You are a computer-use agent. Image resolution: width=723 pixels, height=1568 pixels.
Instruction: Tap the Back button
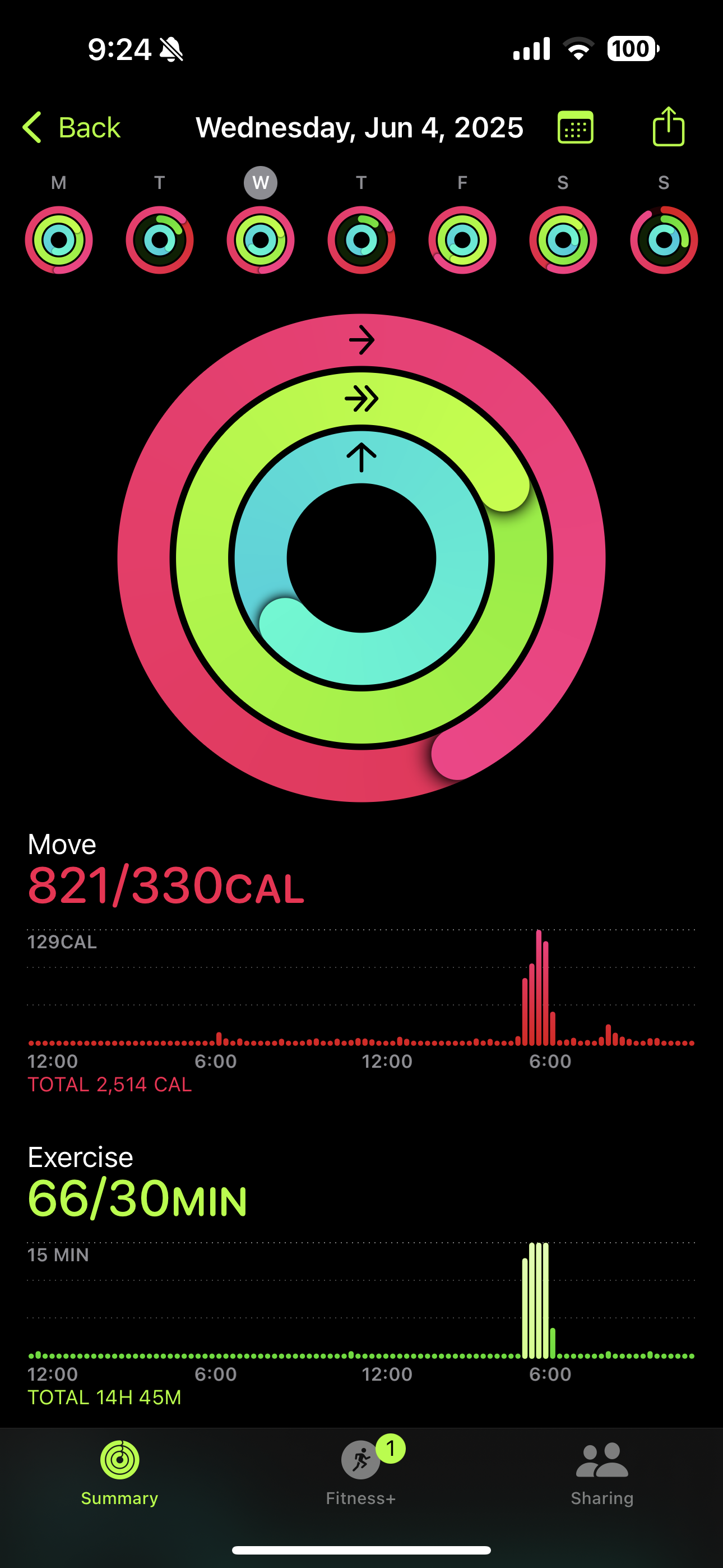pos(71,128)
